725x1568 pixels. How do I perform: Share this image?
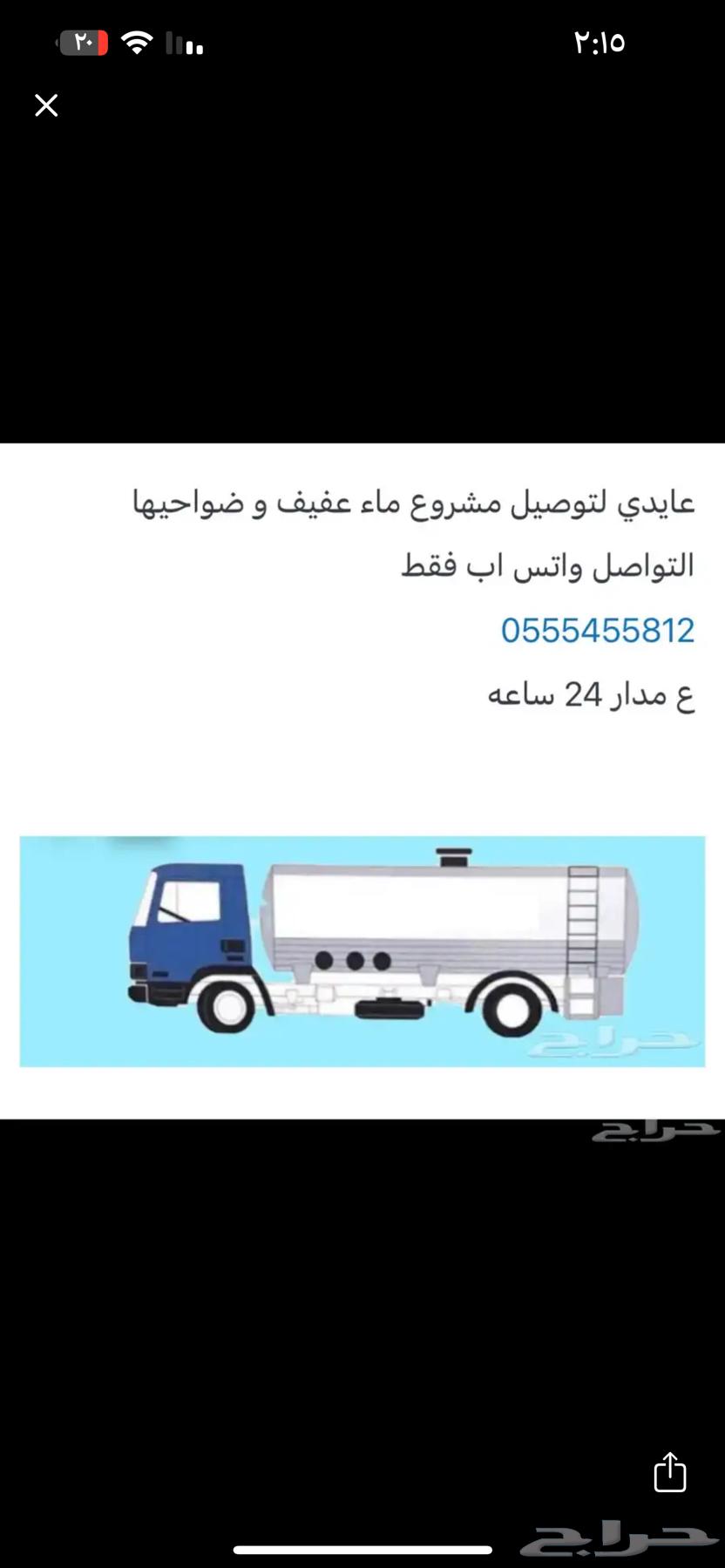[x=669, y=1471]
